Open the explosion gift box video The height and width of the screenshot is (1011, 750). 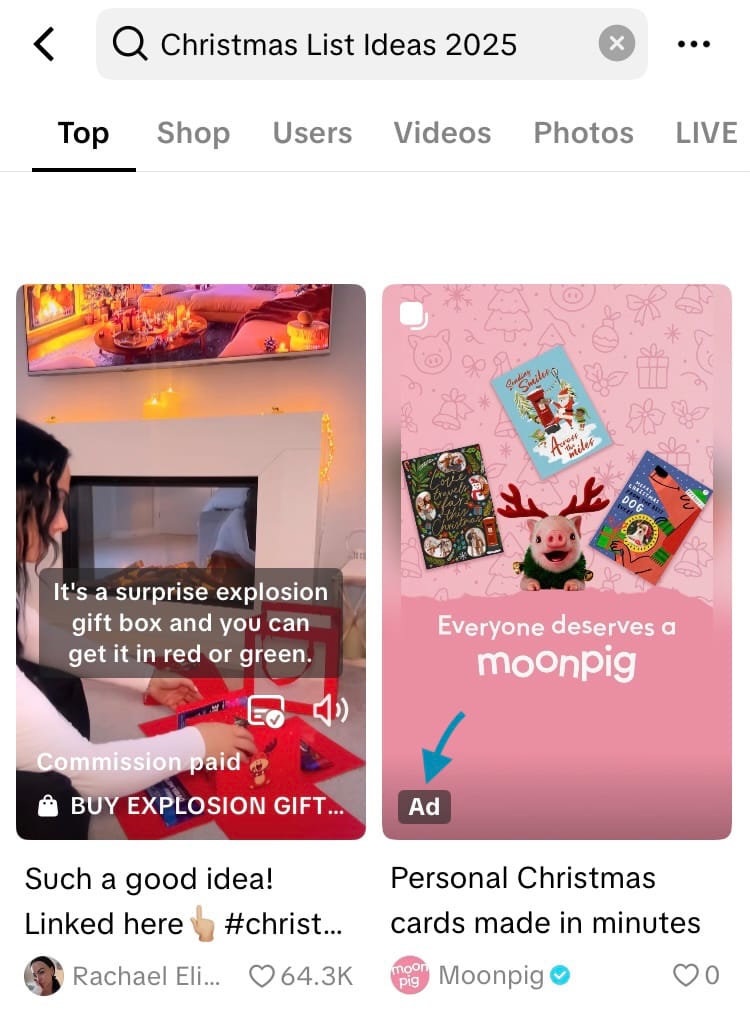click(191, 480)
